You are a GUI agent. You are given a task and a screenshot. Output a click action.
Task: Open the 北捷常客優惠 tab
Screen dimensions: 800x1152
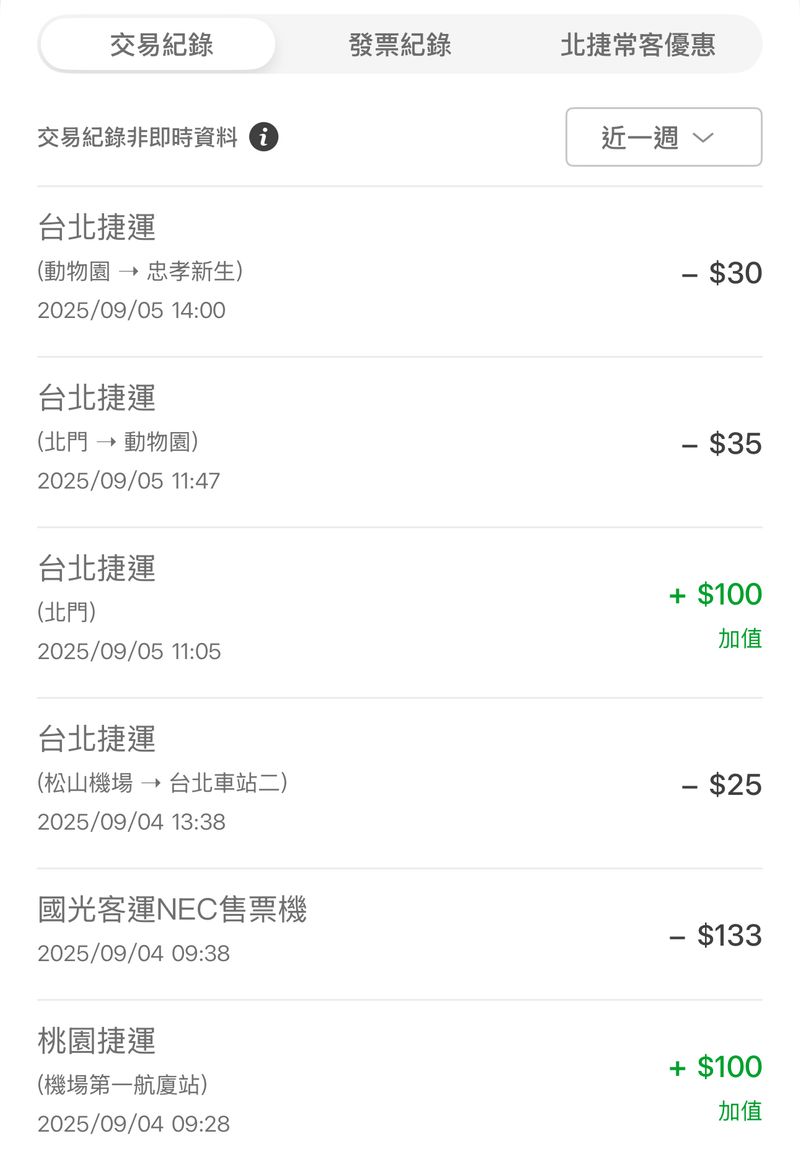[x=638, y=45]
